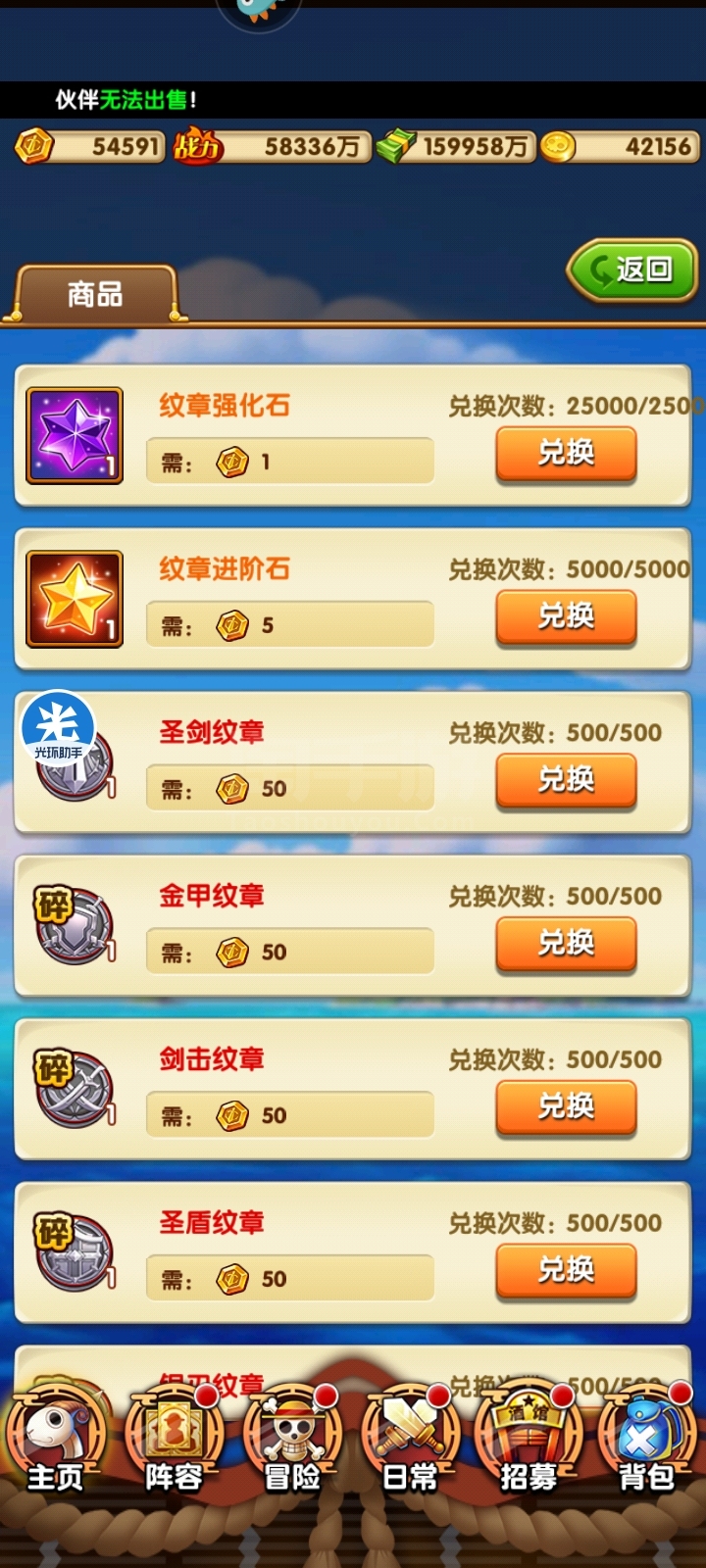This screenshot has width=706, height=1568.
Task: View the 纹章进阶石 item icon
Action: 75,599
